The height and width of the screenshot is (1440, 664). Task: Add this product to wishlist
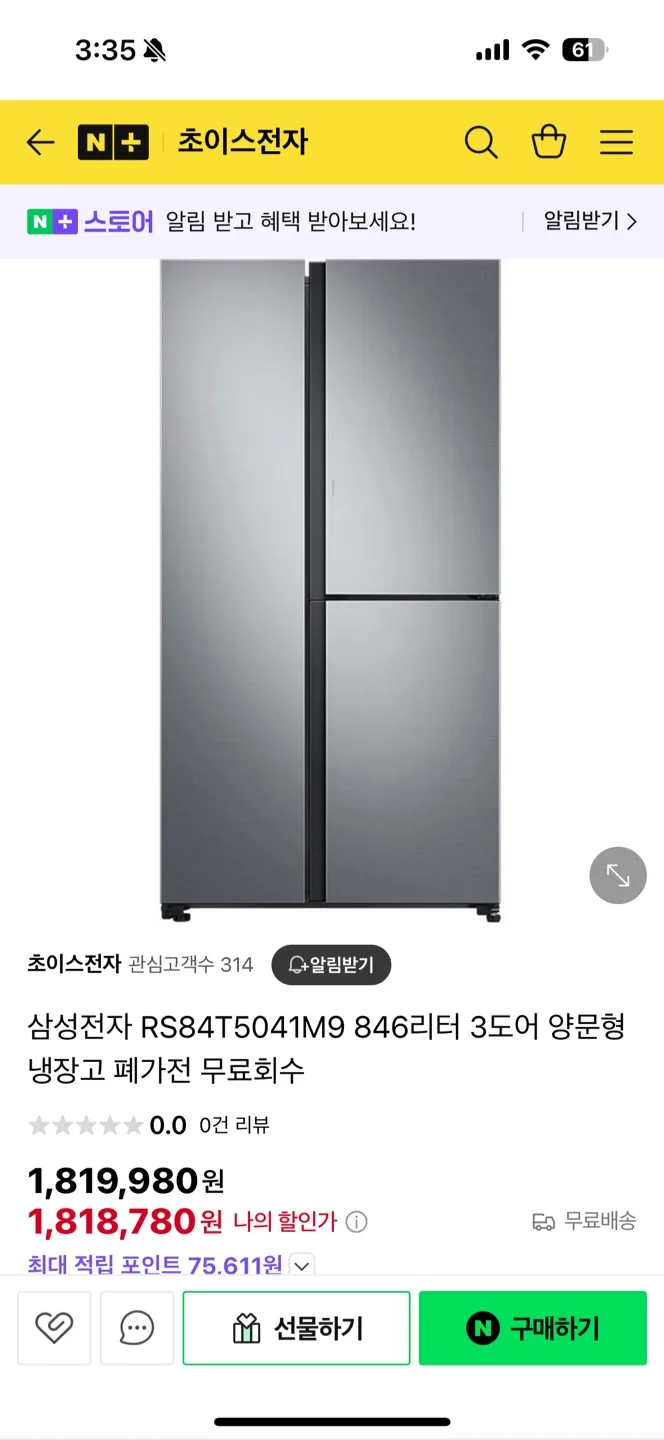pyautogui.click(x=54, y=1328)
